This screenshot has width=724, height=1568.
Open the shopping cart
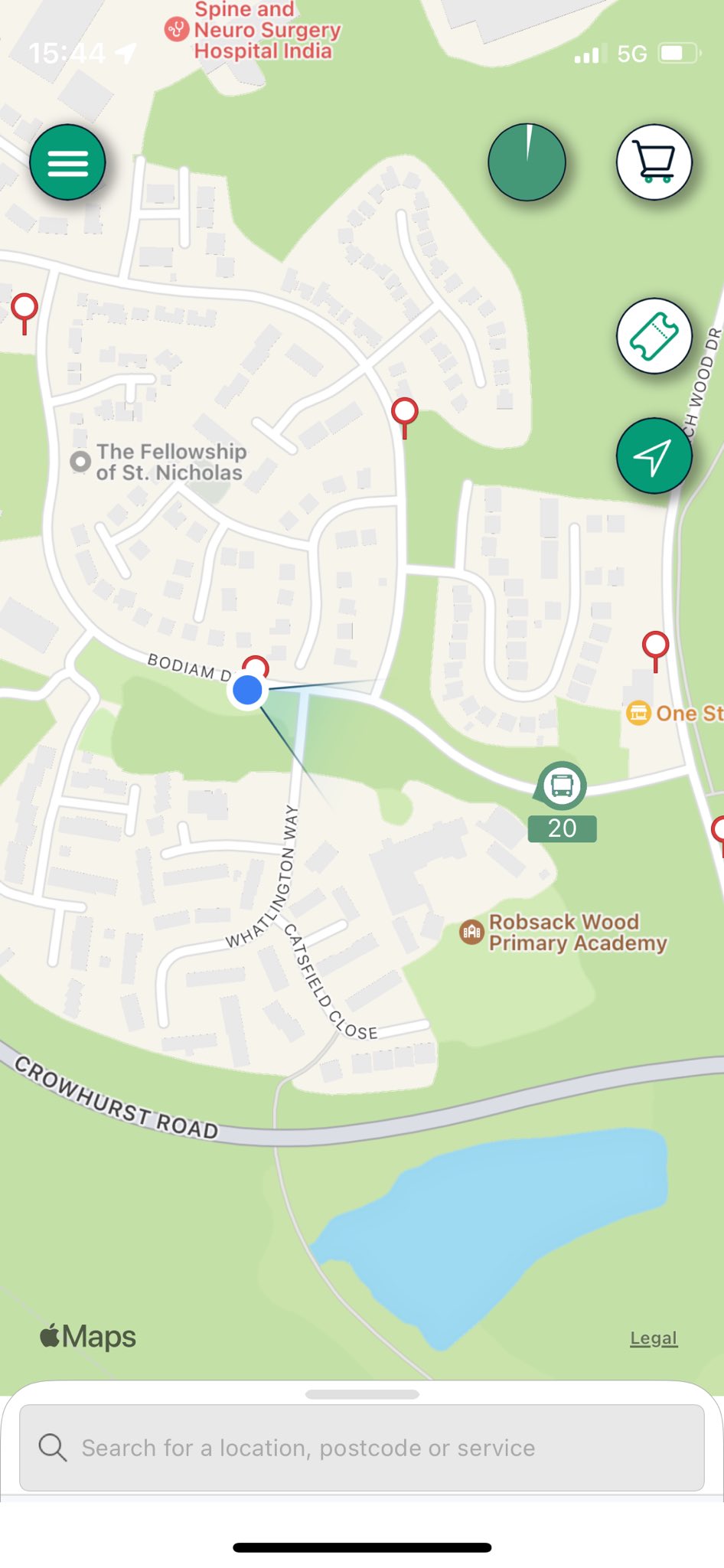(x=654, y=162)
